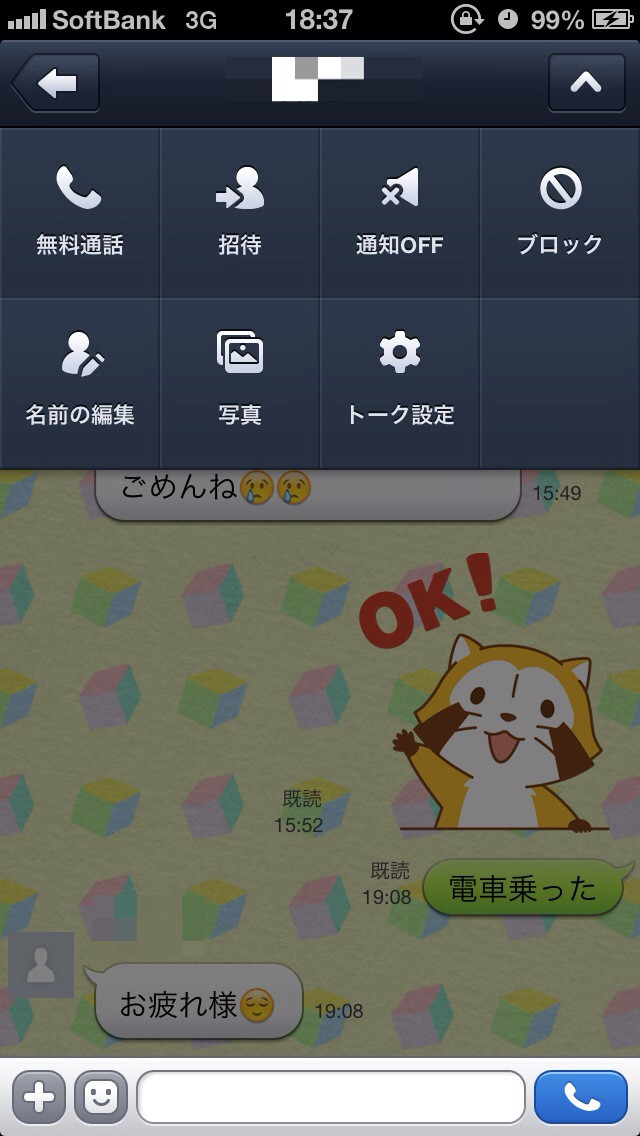The width and height of the screenshot is (640, 1136).
Task: Turn off notifications (通知OFF)
Action: pyautogui.click(x=399, y=212)
